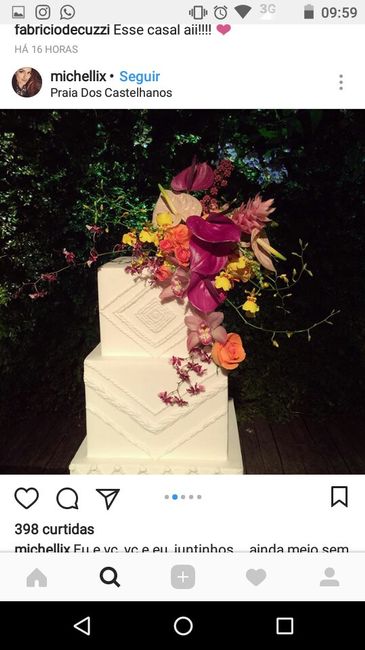Open the recent apps overview
The image size is (365, 650).
point(285,626)
